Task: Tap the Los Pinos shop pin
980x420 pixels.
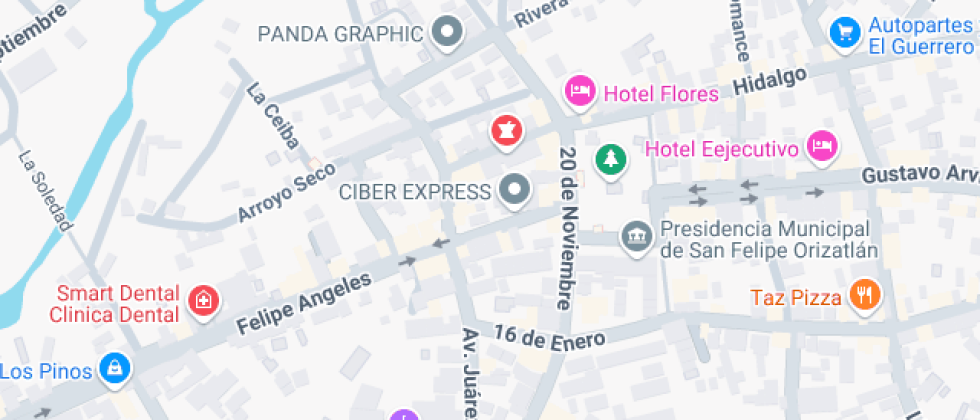Action: [x=116, y=369]
